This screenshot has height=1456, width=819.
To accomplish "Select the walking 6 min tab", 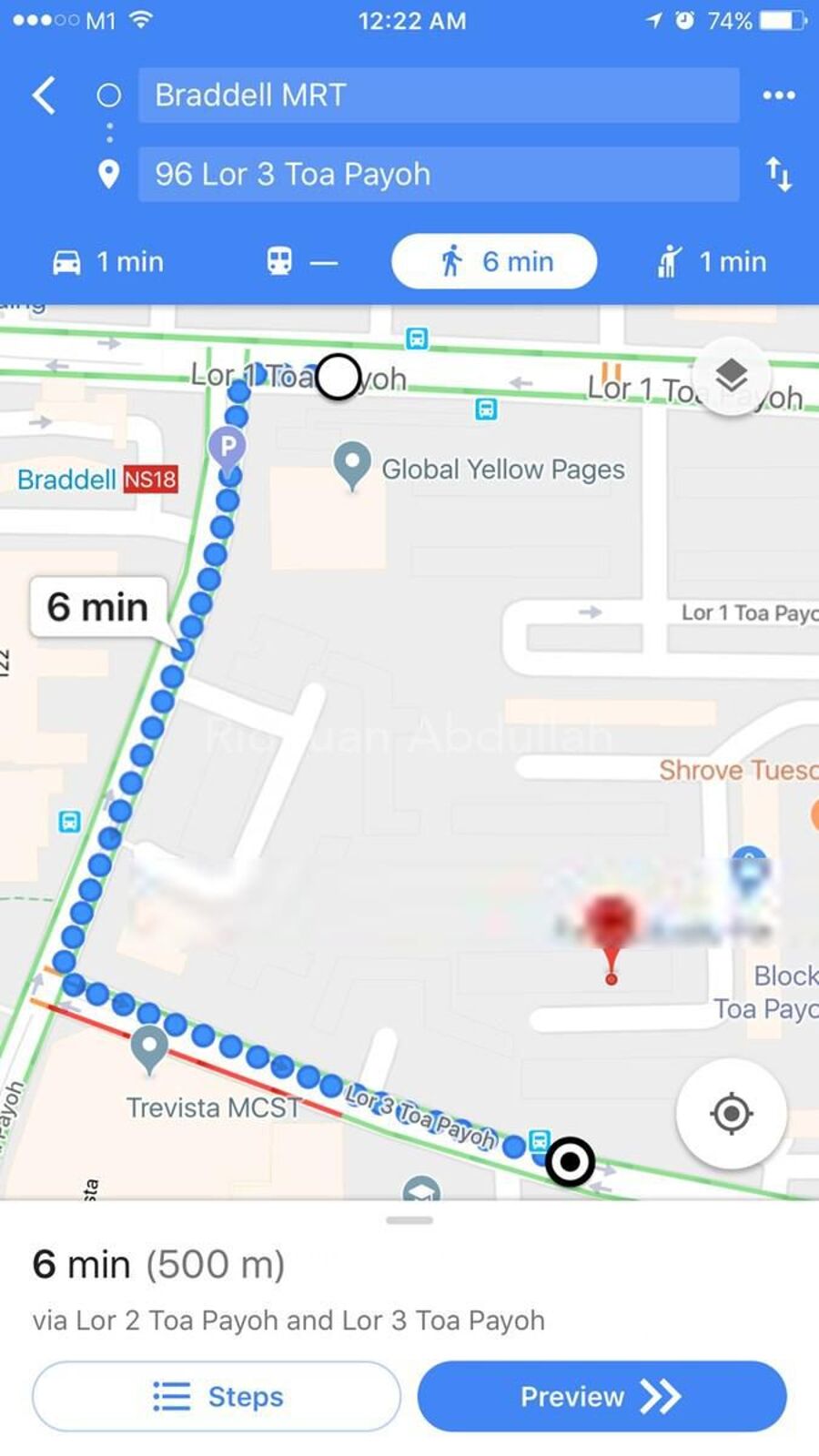I will pos(494,261).
